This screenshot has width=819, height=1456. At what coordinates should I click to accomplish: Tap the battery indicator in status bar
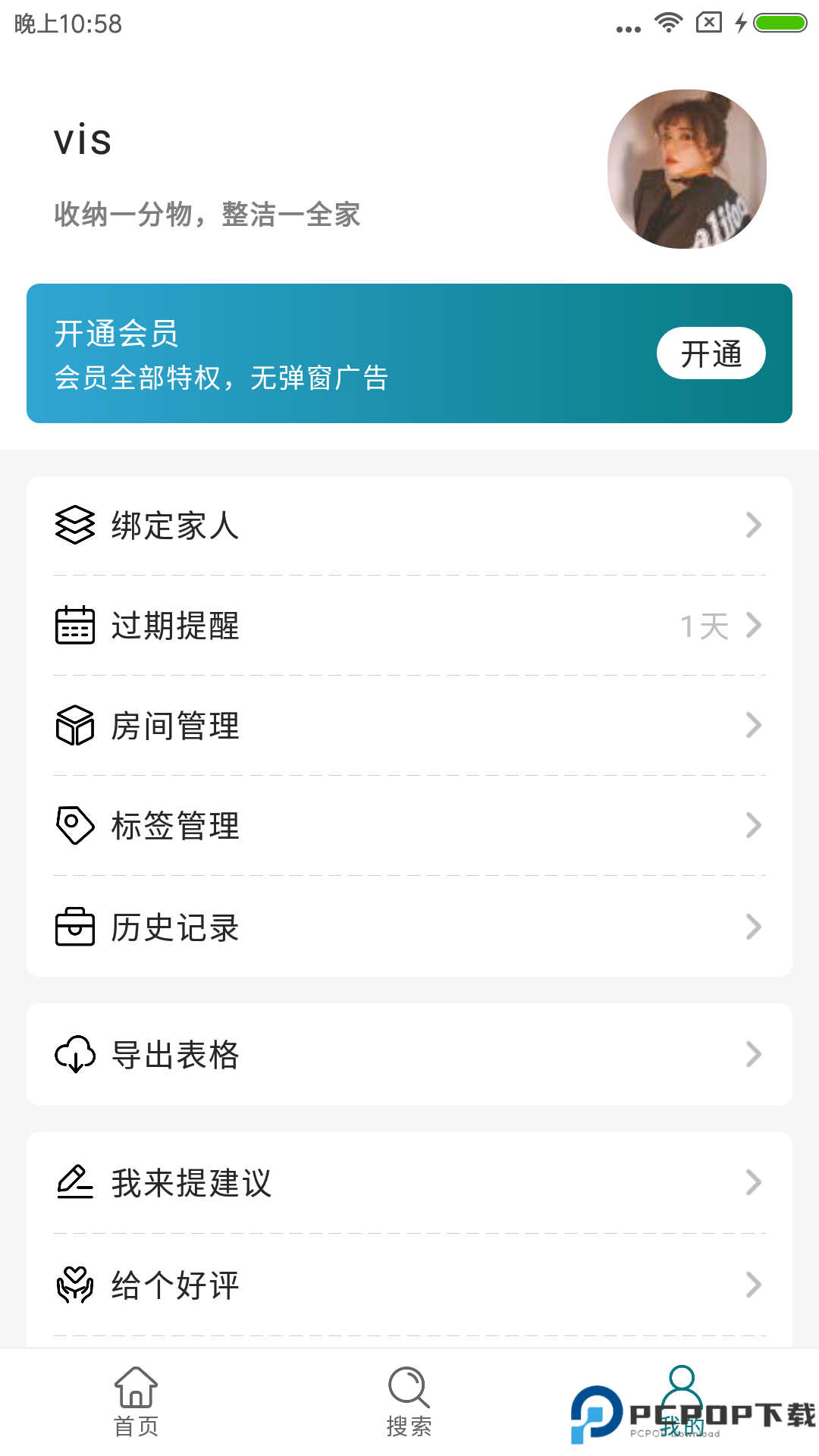[781, 23]
